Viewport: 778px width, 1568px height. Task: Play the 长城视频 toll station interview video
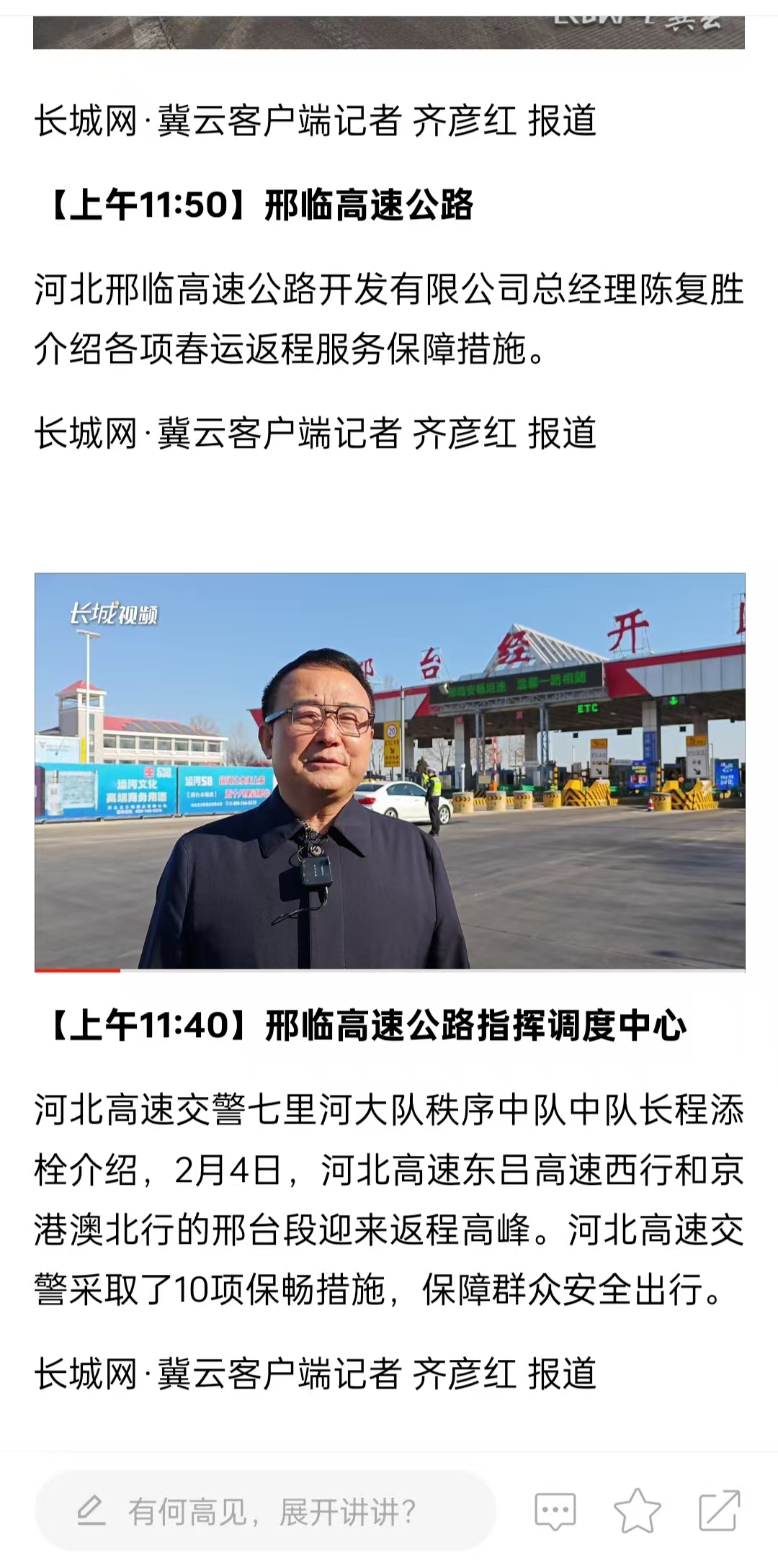coord(390,772)
